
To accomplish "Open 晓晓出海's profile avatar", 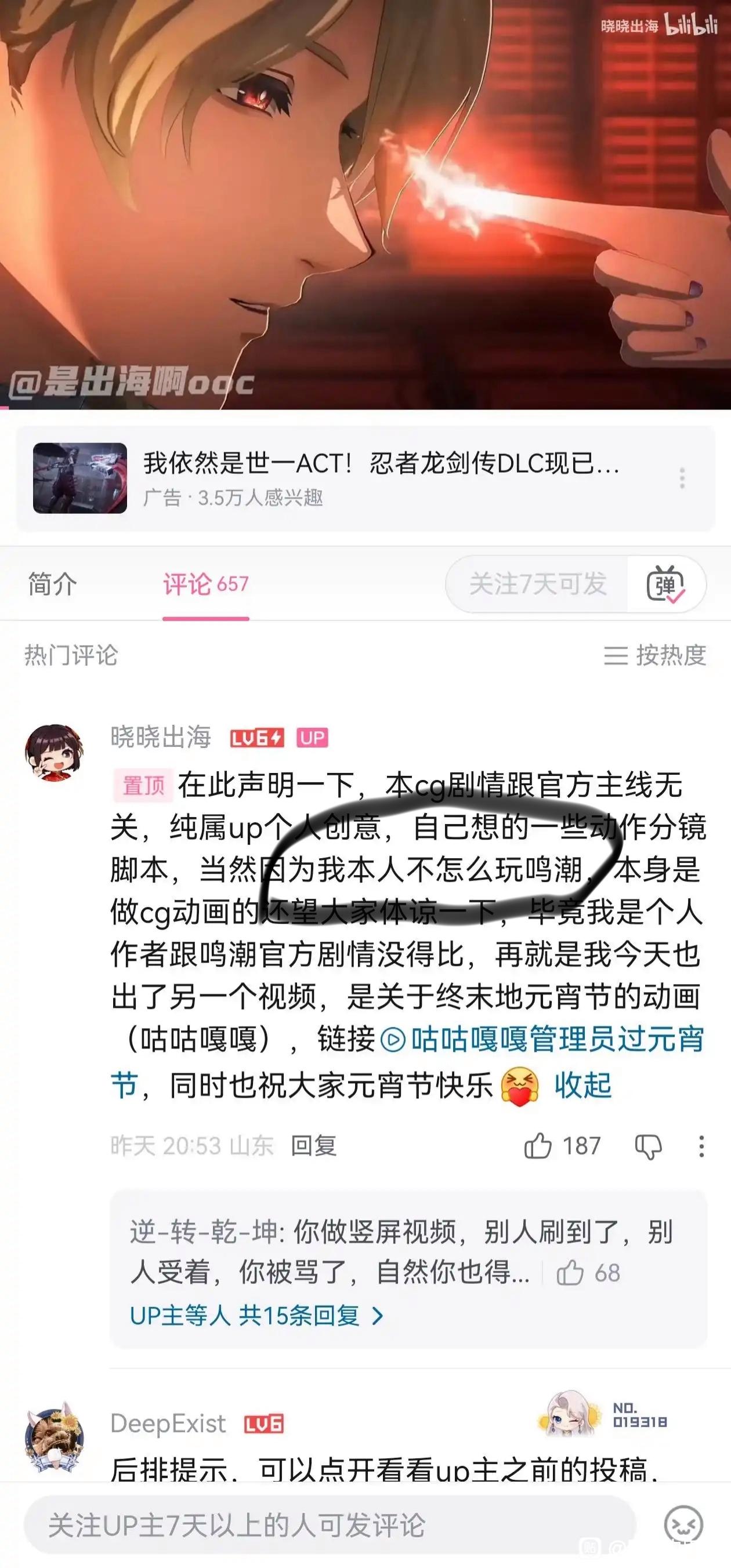I will 54,753.
